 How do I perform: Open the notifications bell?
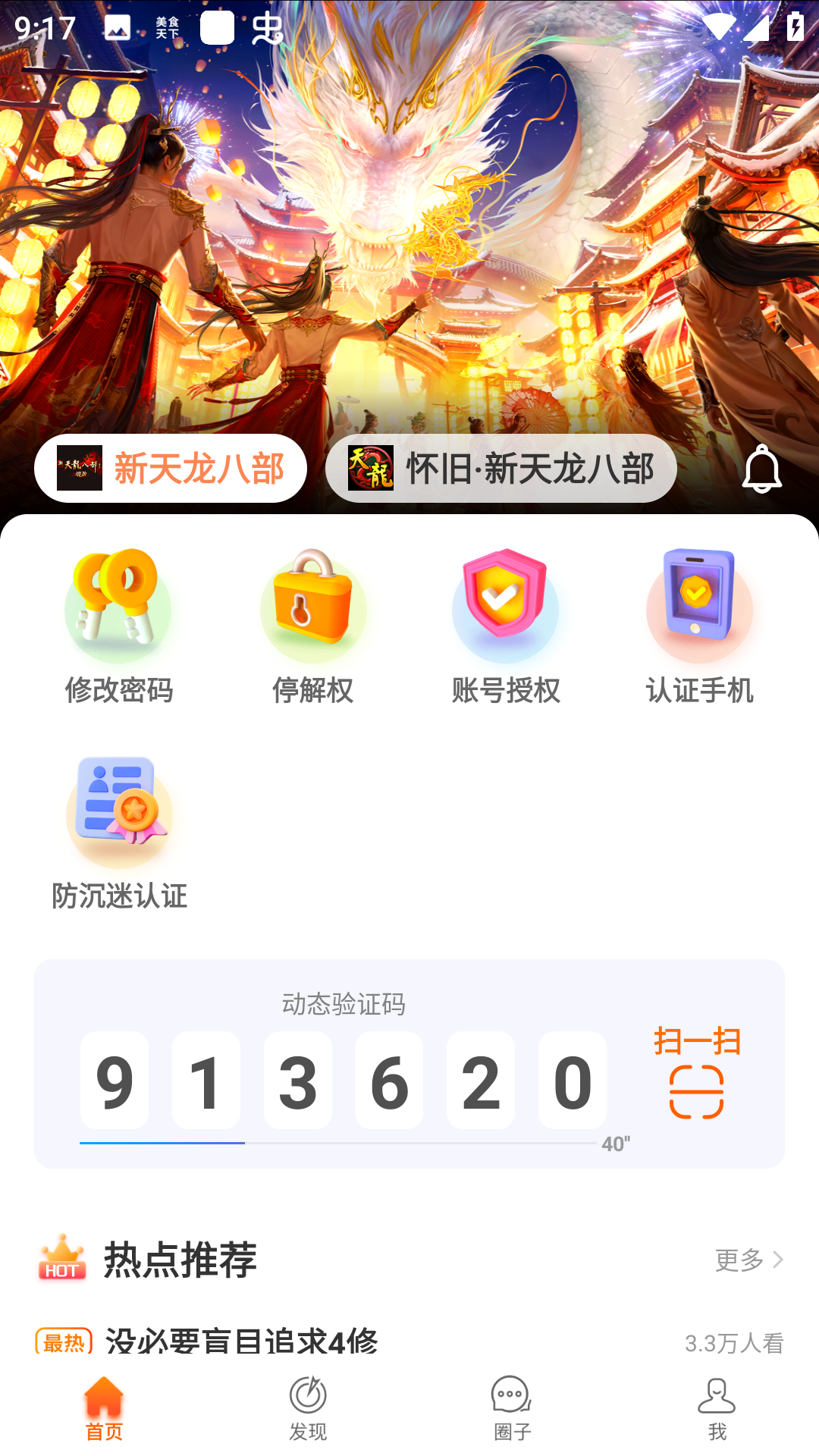761,469
